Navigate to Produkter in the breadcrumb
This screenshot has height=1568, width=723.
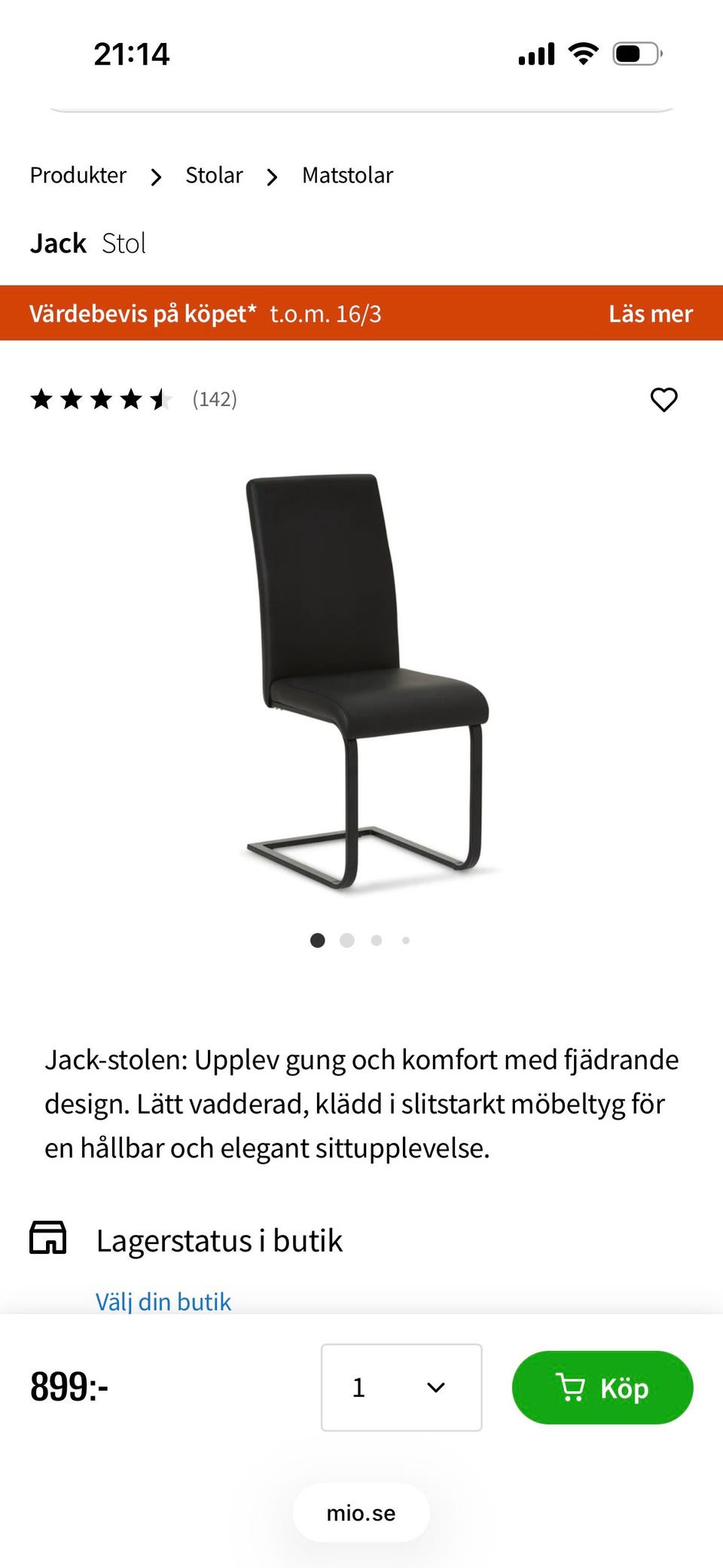coord(78,175)
